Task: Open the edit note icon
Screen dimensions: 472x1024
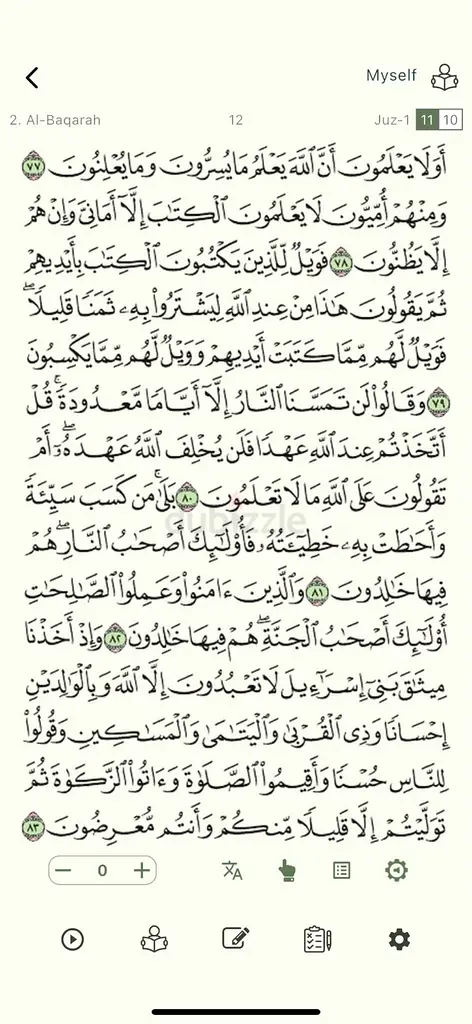Action: [x=236, y=938]
